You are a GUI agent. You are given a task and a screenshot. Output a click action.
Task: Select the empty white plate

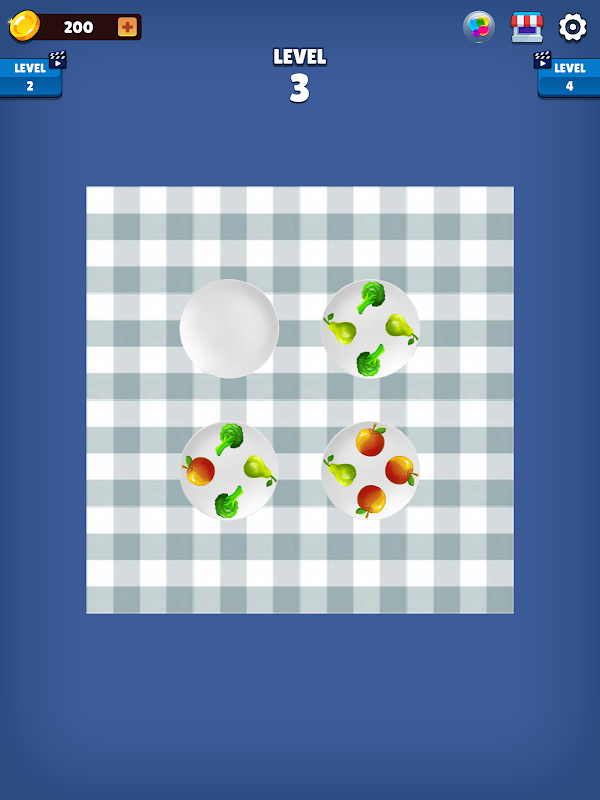pos(229,329)
